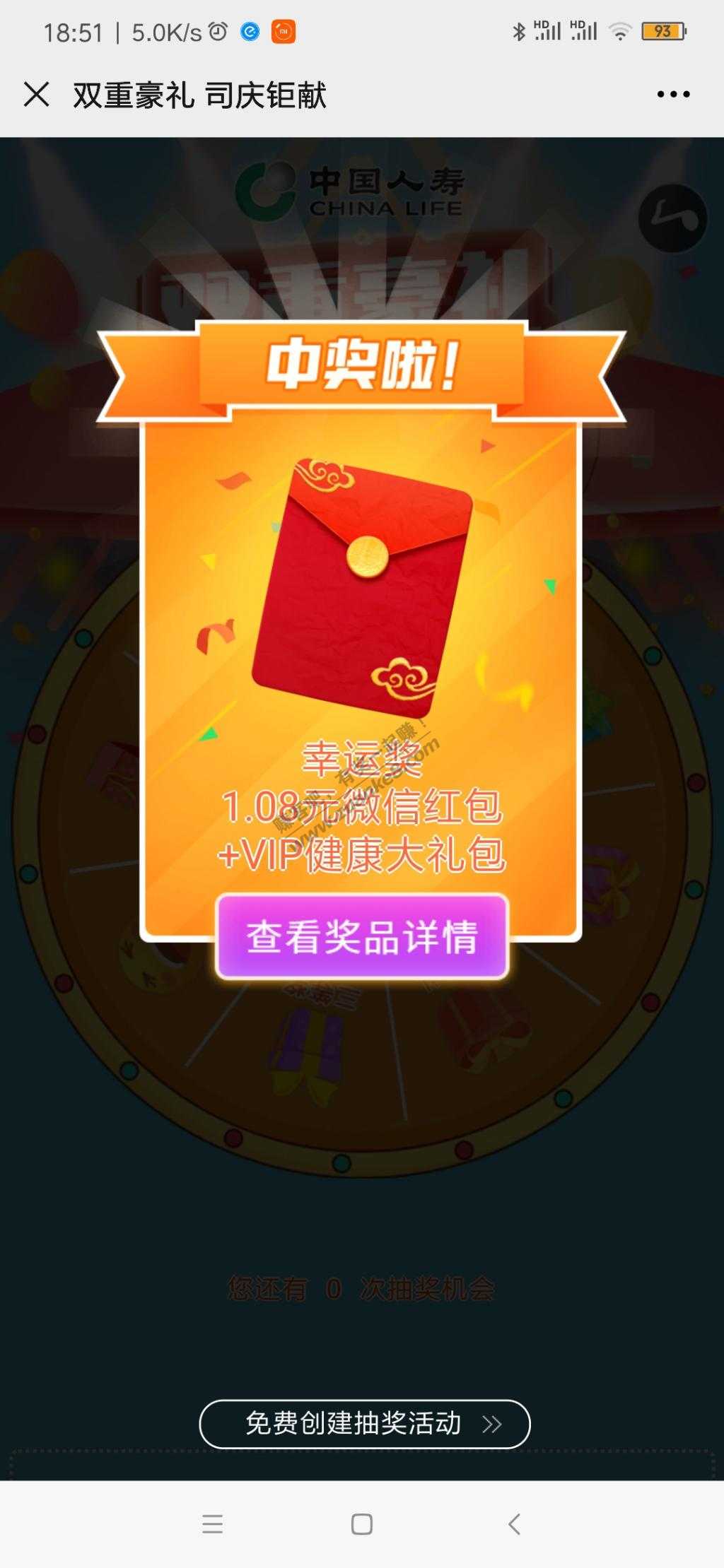Tap 查看奖品详情 button

pos(362,937)
